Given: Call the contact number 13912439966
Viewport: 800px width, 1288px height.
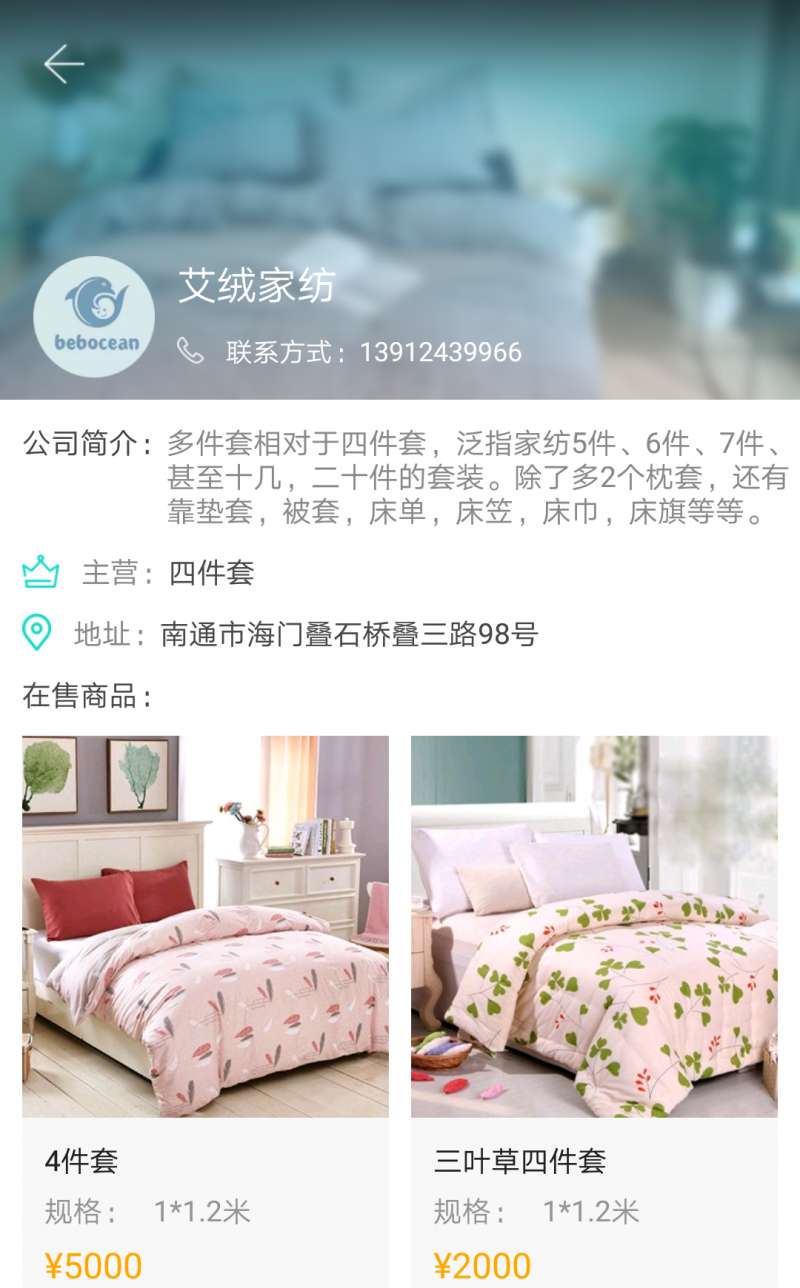Looking at the screenshot, I should tap(440, 352).
